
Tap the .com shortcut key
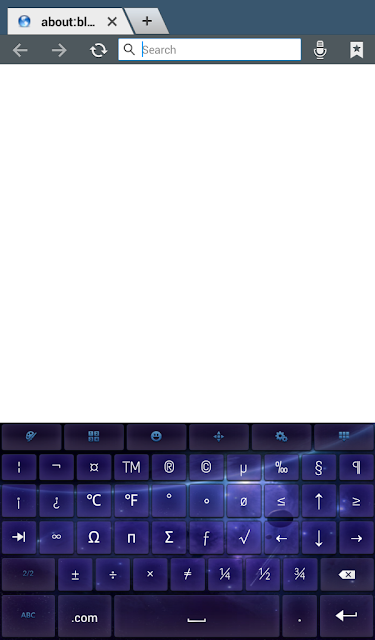tap(84, 615)
